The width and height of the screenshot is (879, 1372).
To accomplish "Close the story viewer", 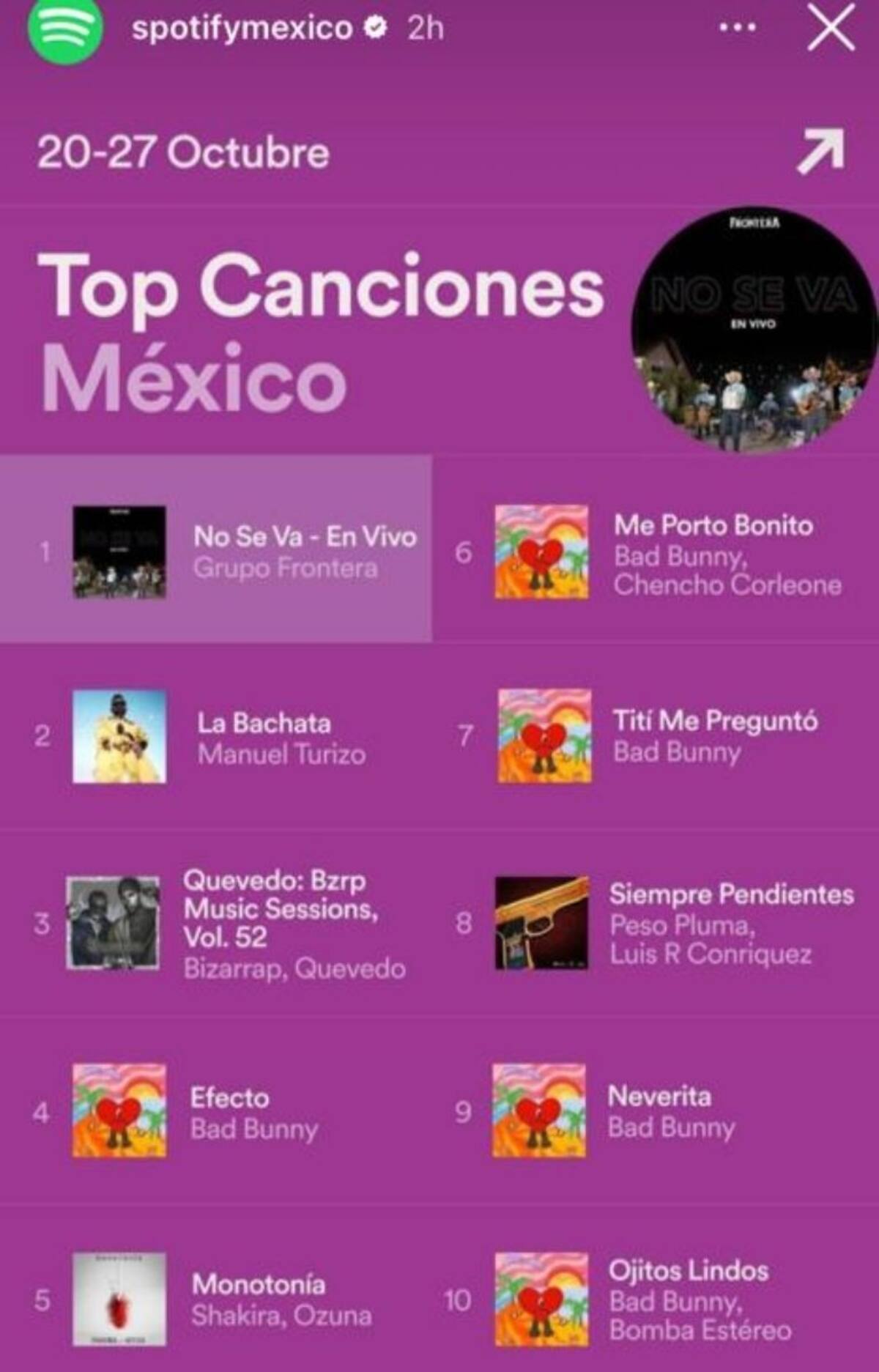I will click(x=831, y=28).
